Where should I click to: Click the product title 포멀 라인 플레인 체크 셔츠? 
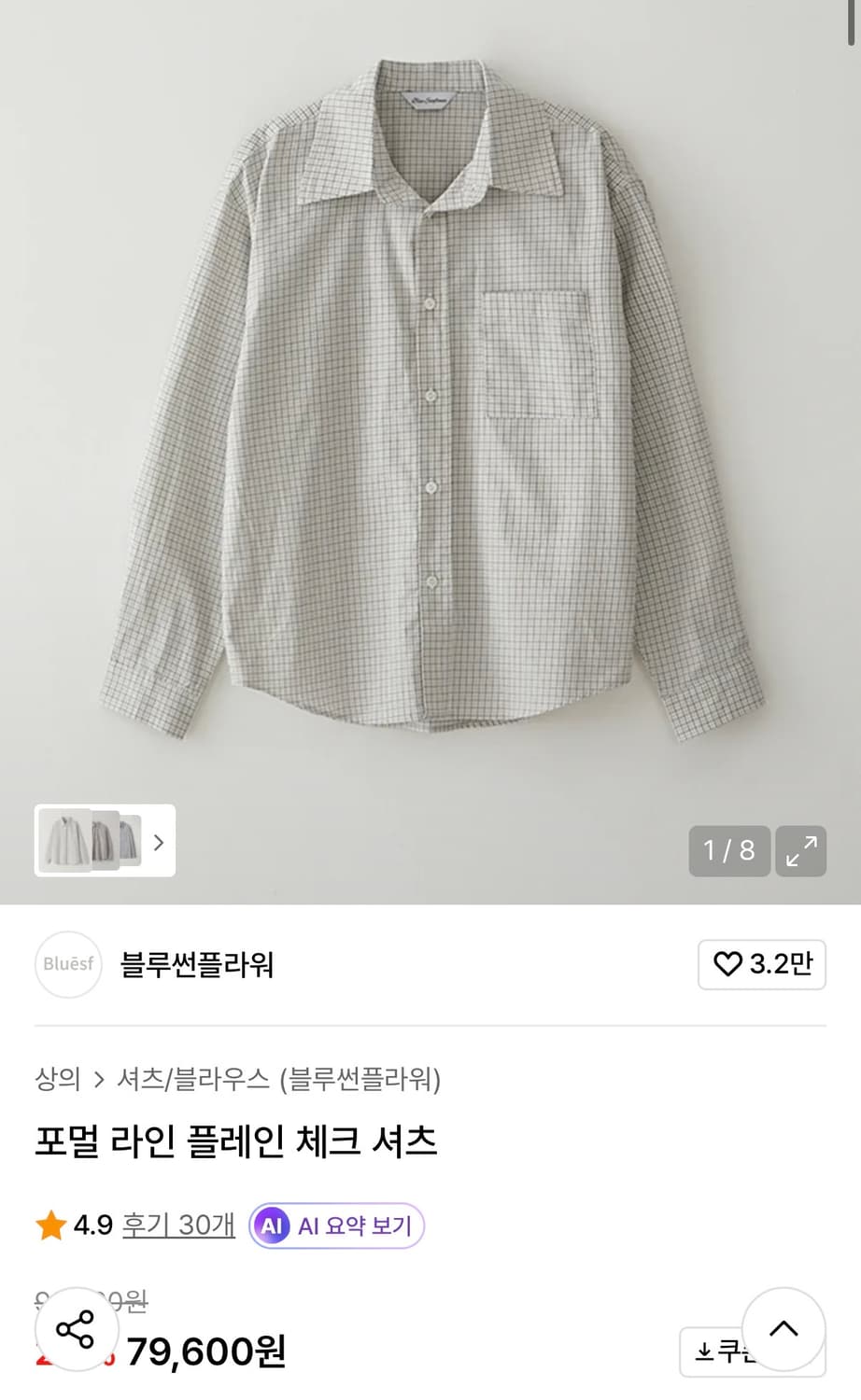[x=235, y=1141]
